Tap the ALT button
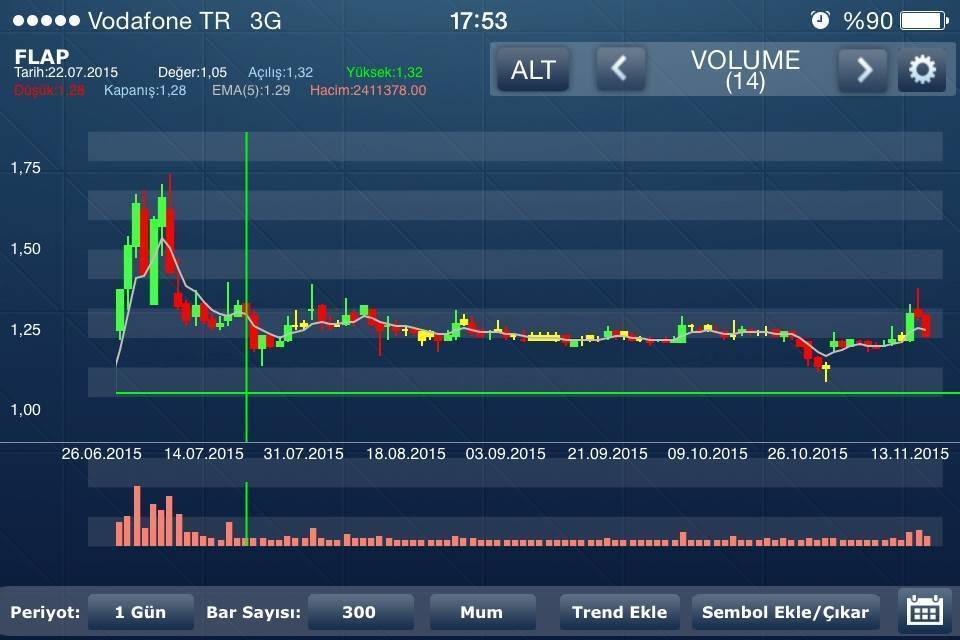The image size is (960, 640). click(x=533, y=70)
